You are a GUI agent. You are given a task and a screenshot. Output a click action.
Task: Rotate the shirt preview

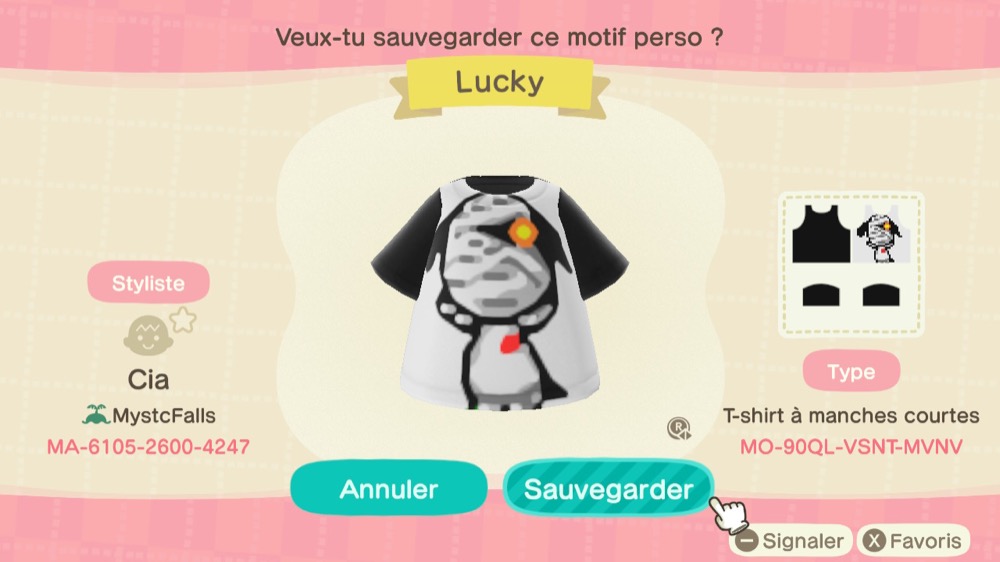[679, 429]
